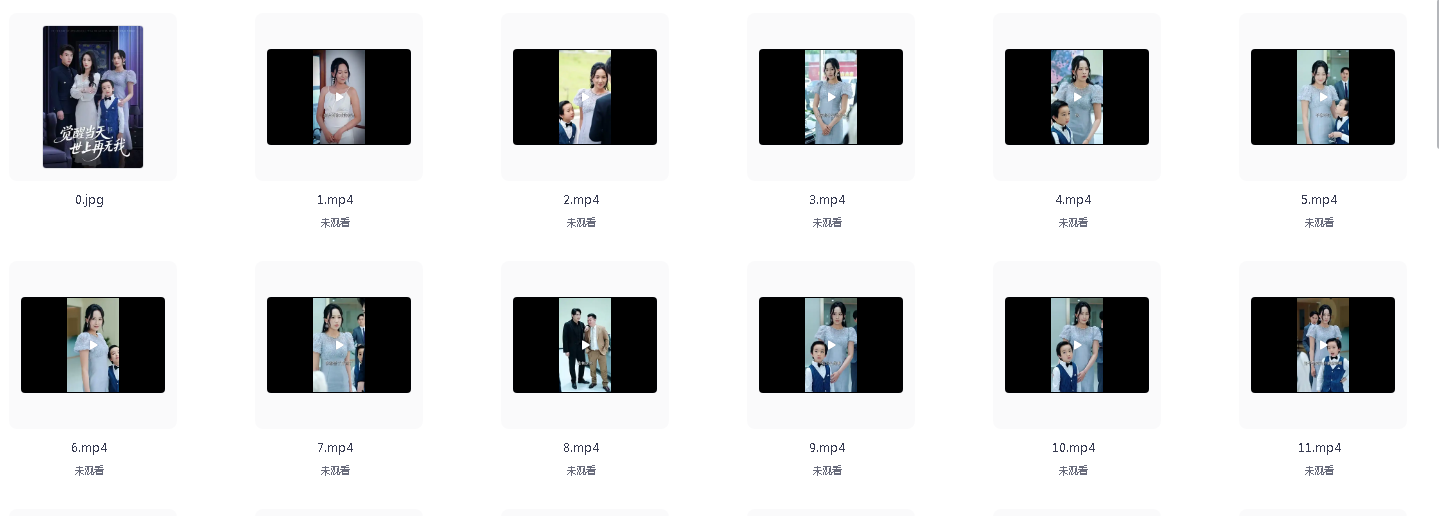Play video 7.mp4

(339, 345)
